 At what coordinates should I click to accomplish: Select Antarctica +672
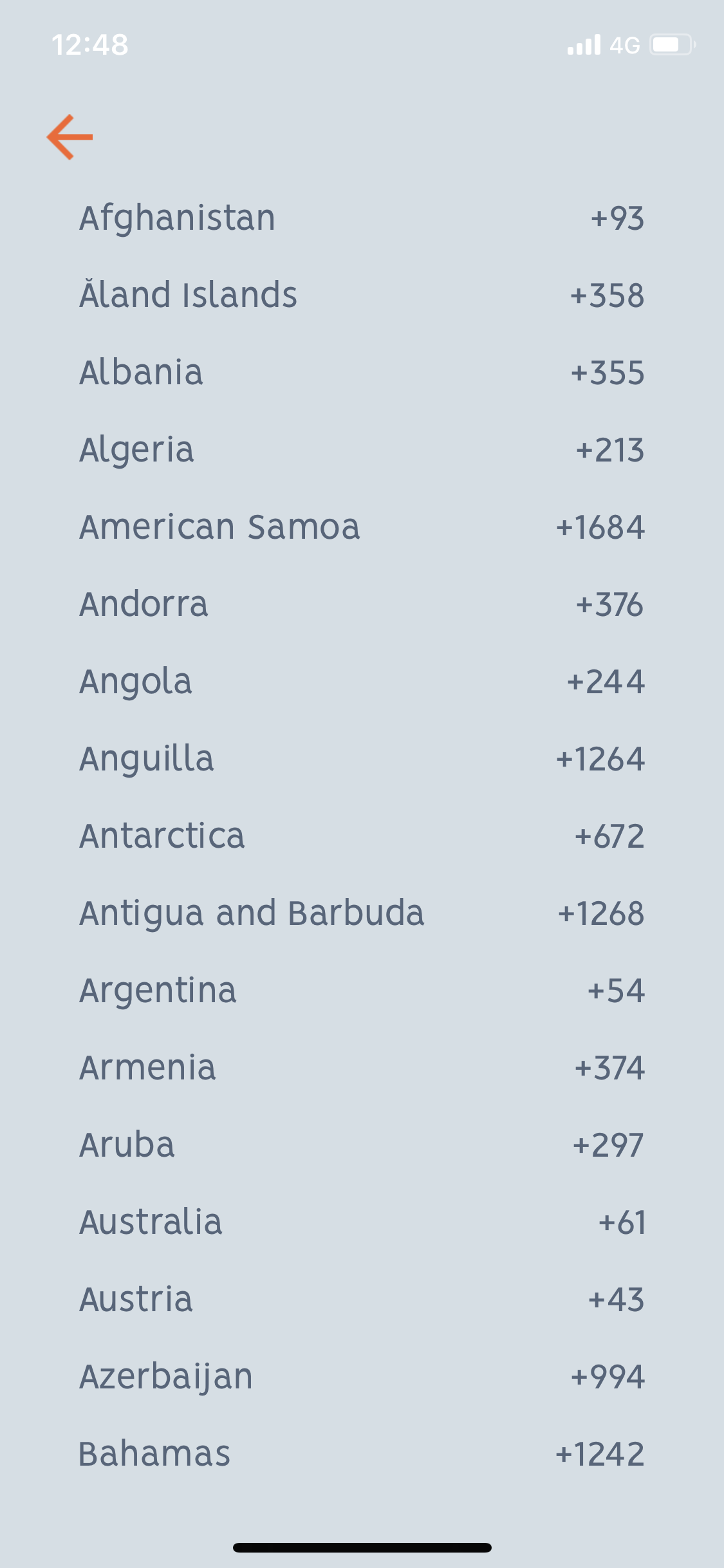coord(362,835)
